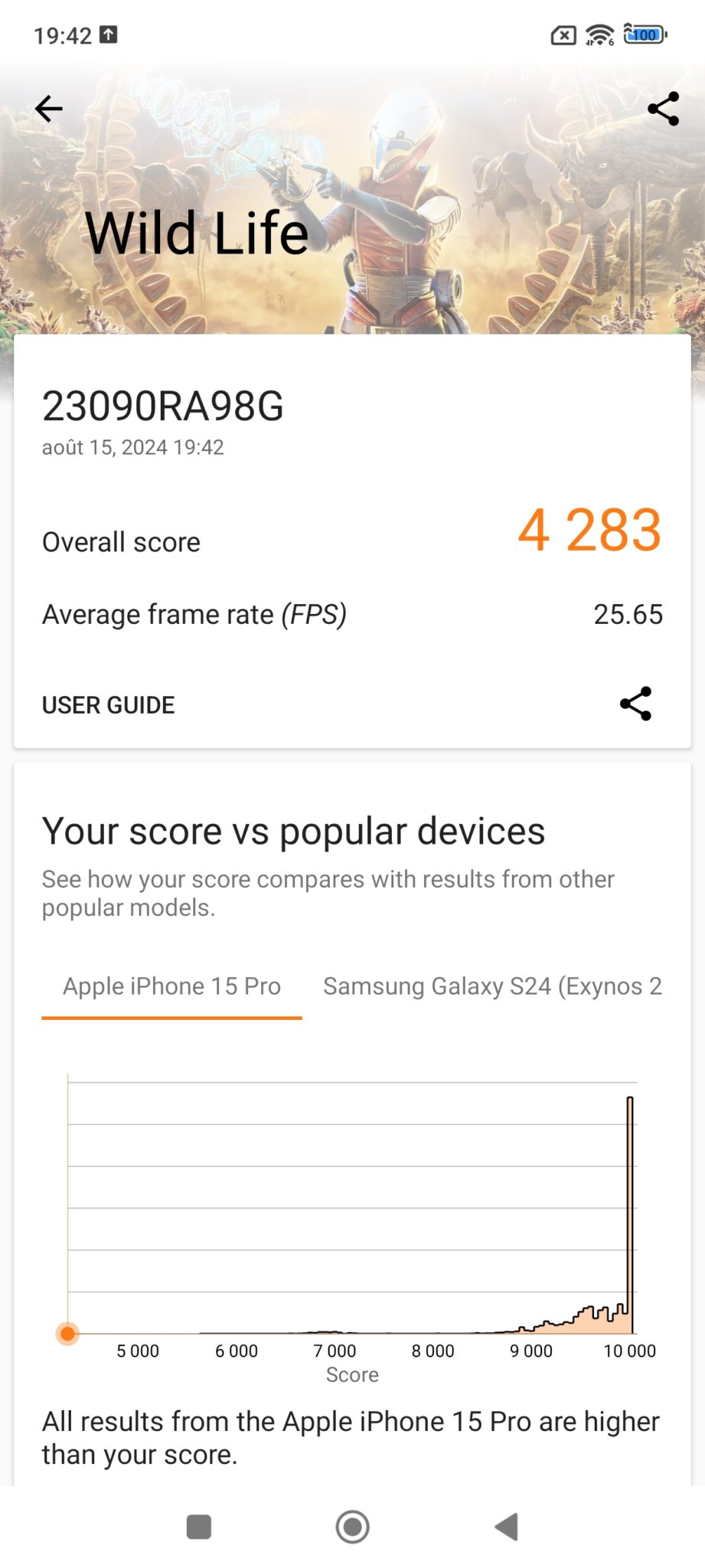The height and width of the screenshot is (1568, 705).
Task: Go to the home screen
Action: 352,1527
